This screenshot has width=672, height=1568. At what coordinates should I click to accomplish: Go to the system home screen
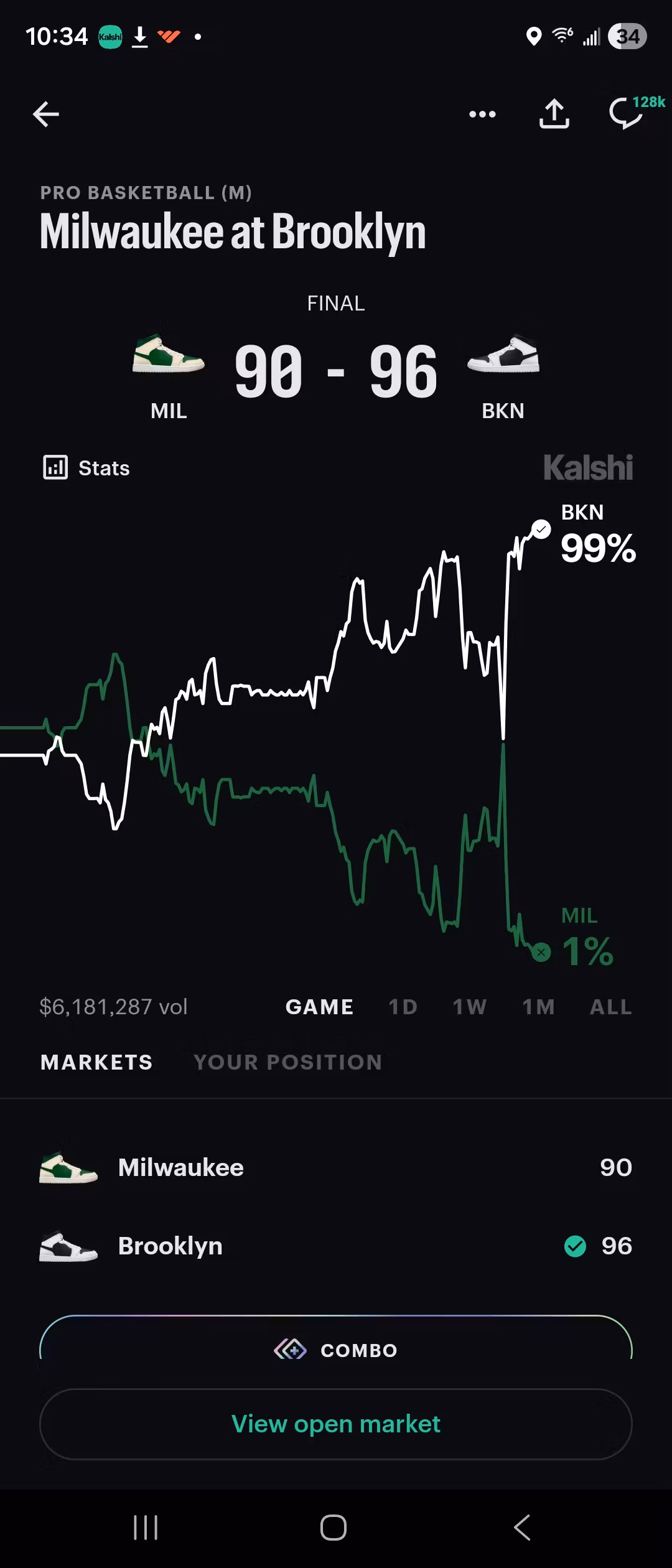coord(334,1527)
